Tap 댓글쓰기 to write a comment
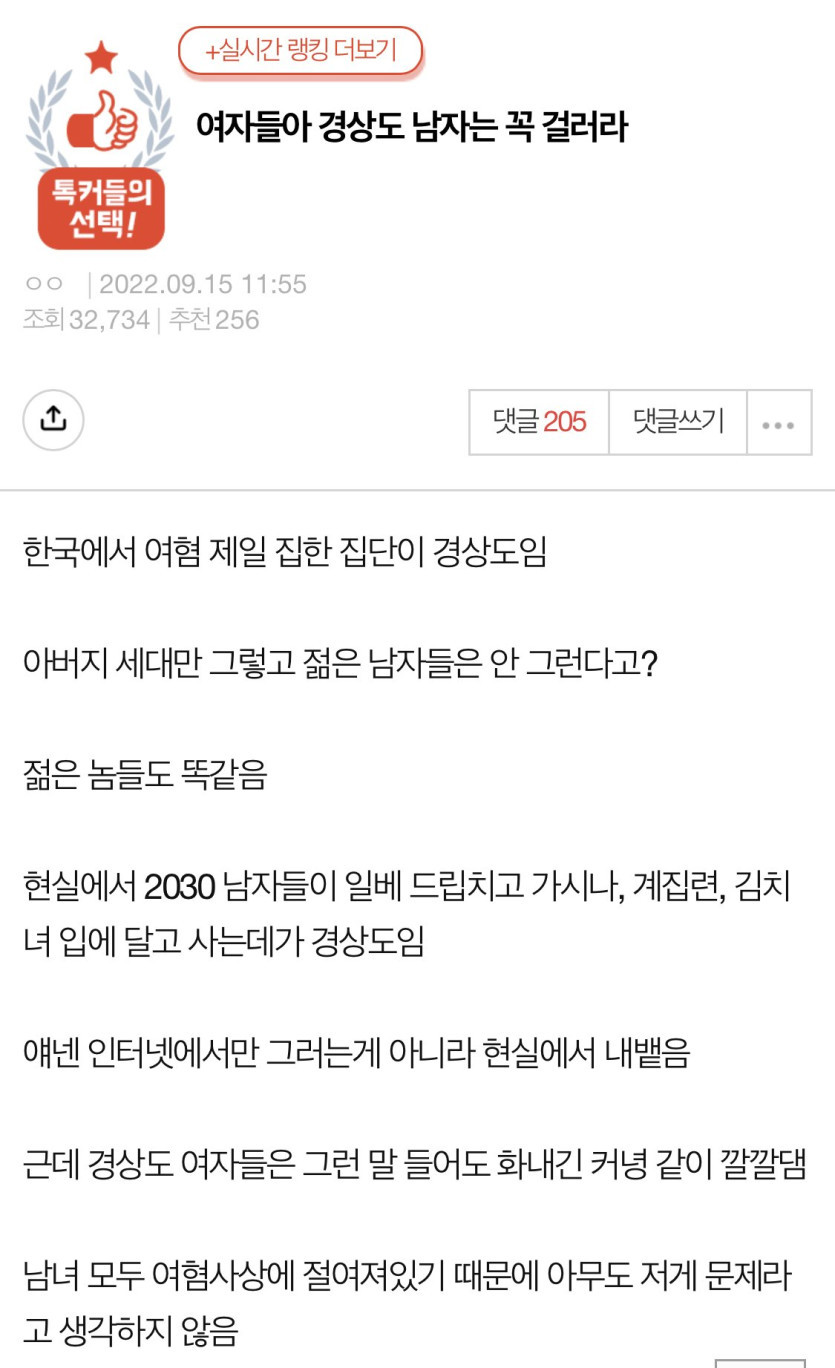 pos(678,422)
